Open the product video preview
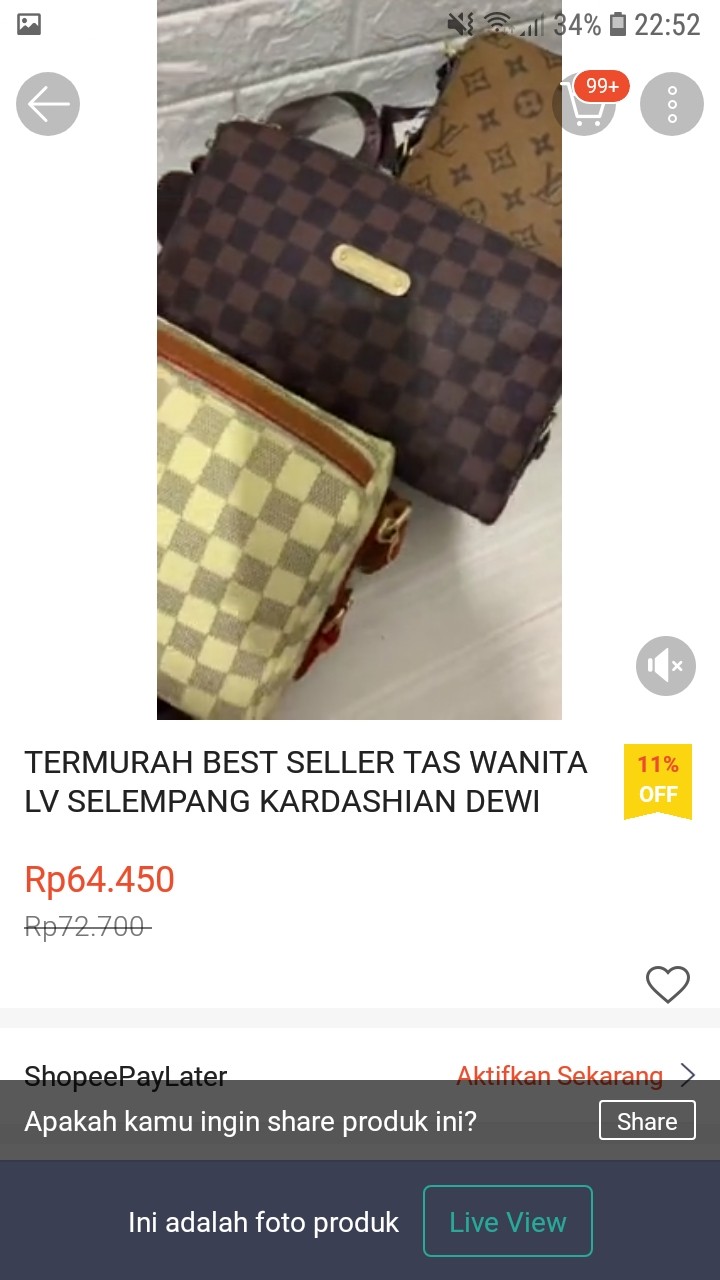This screenshot has height=1280, width=720. [359, 360]
